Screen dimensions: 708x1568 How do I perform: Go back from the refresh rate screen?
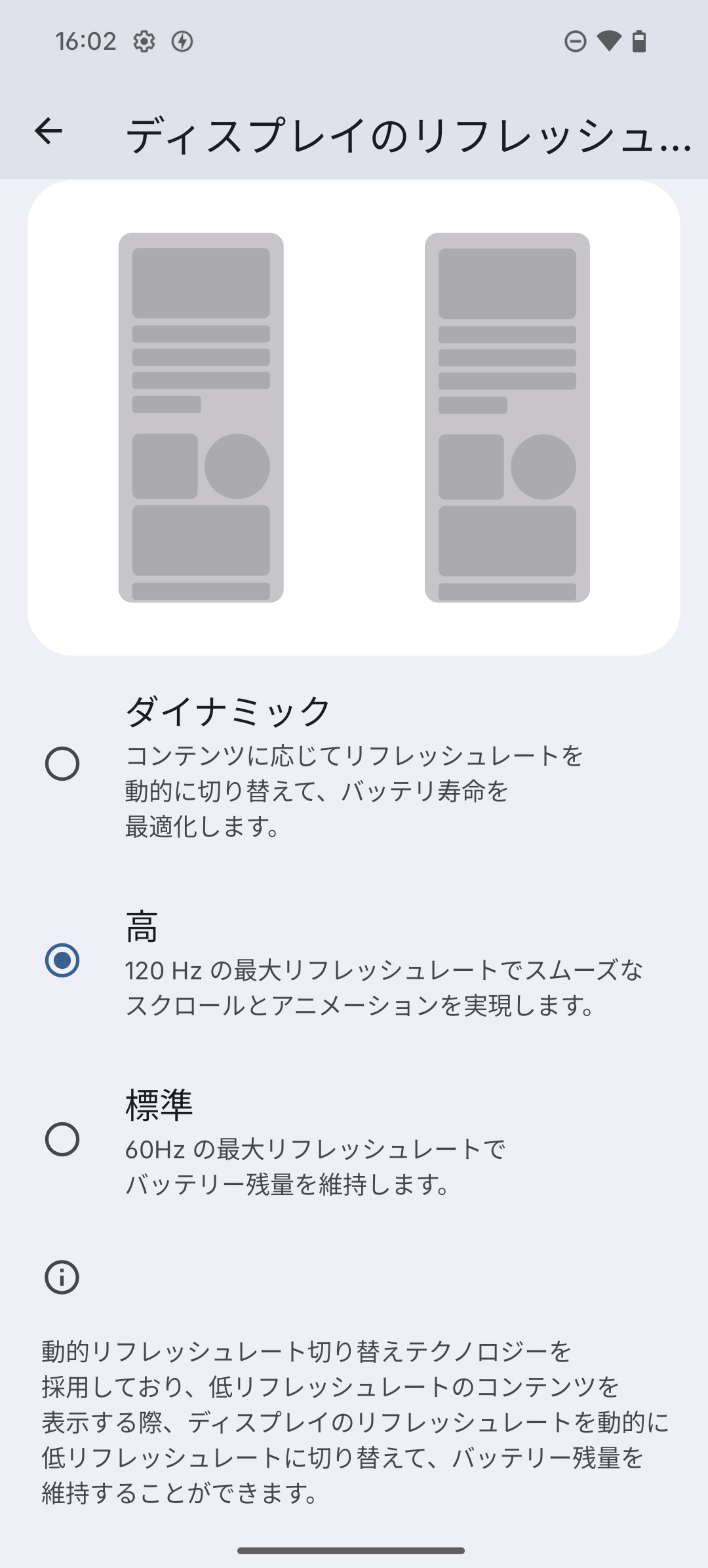click(x=49, y=131)
